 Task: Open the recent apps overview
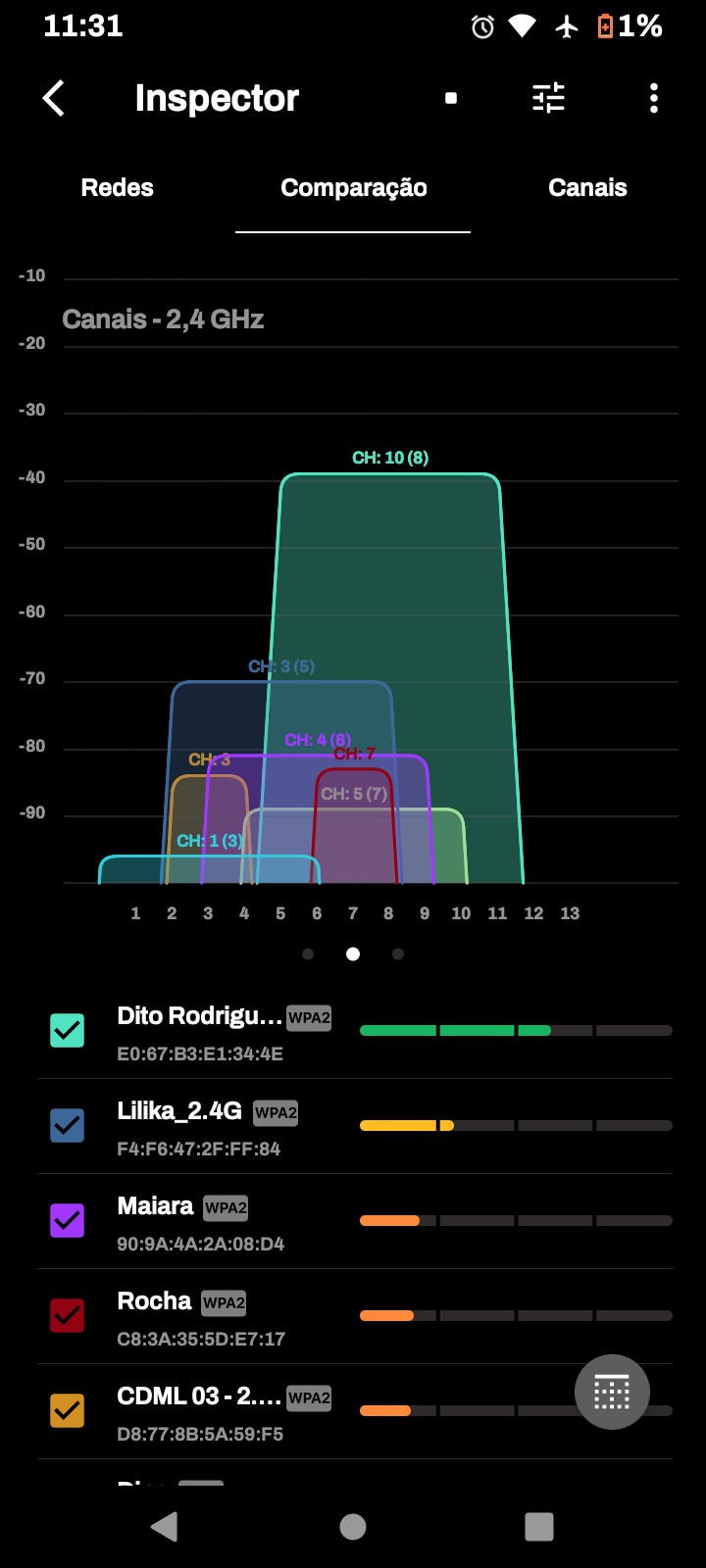click(539, 1526)
